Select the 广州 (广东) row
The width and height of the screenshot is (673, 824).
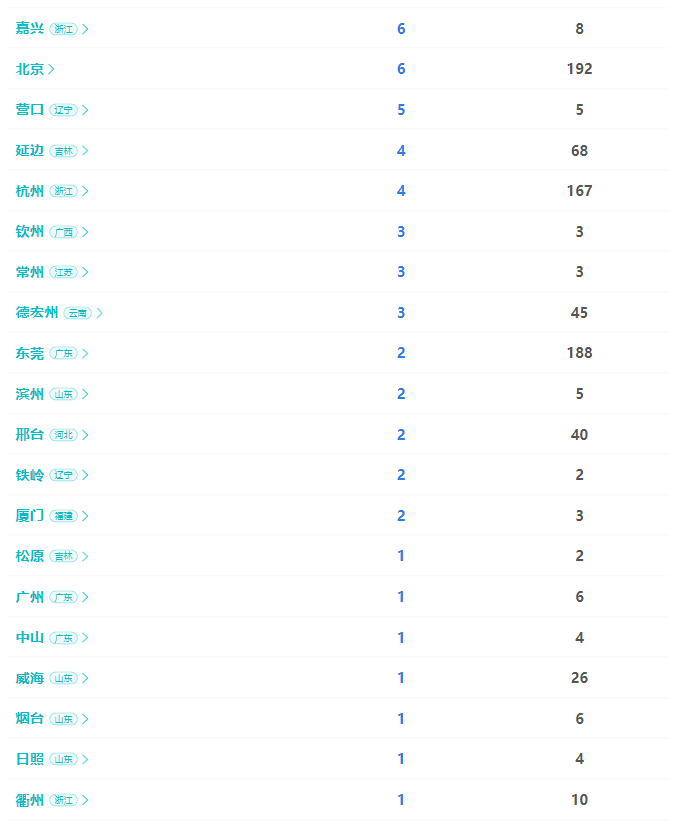30,597
